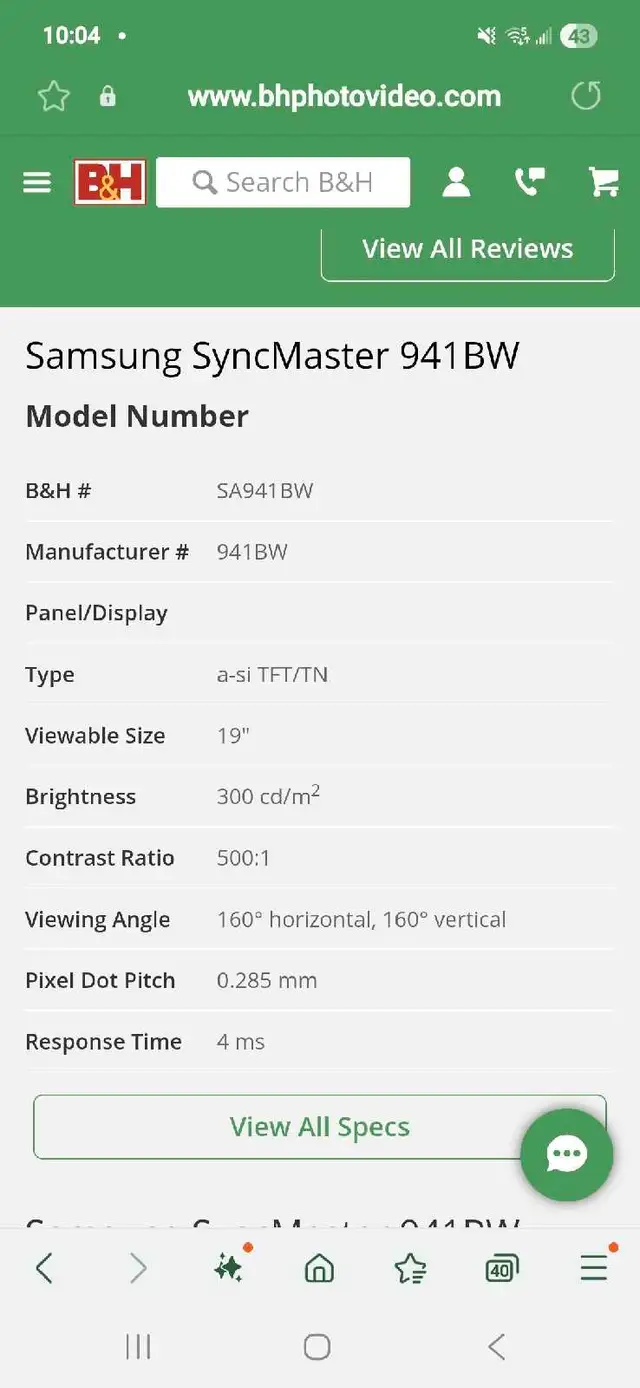Tap the bhphotovideo.com address bar
The width and height of the screenshot is (640, 1388).
(344, 96)
